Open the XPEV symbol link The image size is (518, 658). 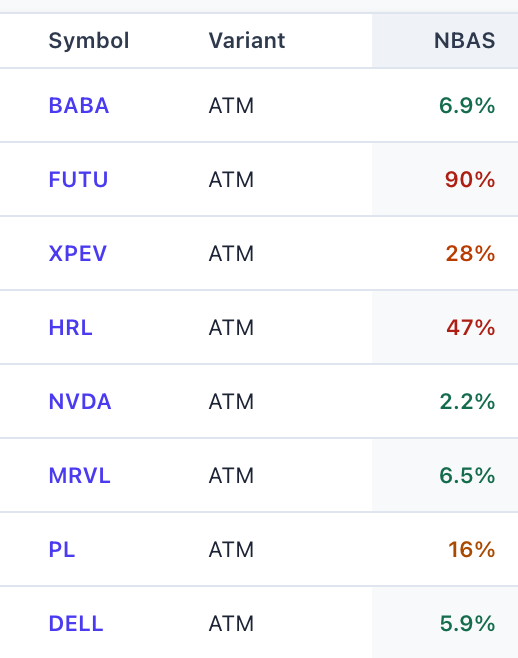point(78,253)
